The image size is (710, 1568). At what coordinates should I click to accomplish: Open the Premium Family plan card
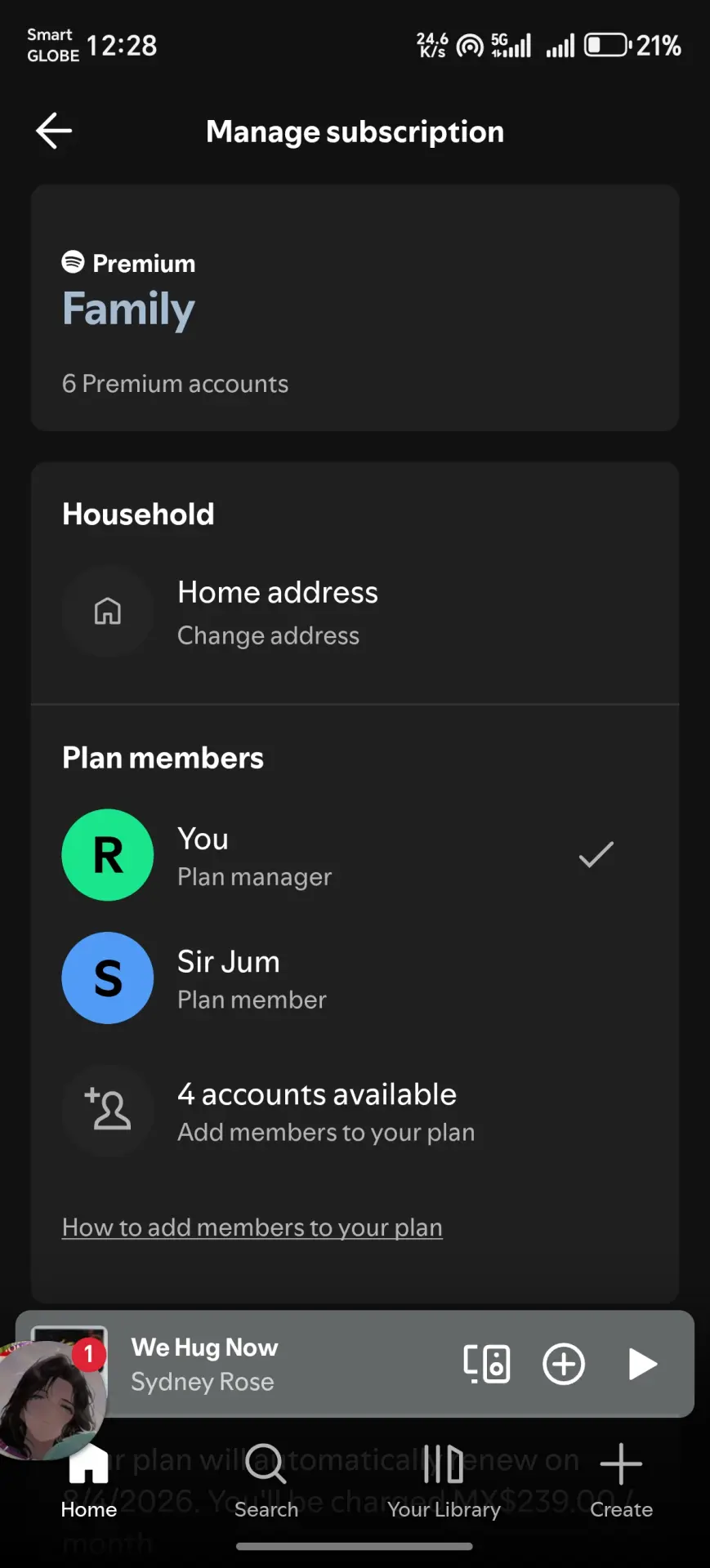point(355,308)
